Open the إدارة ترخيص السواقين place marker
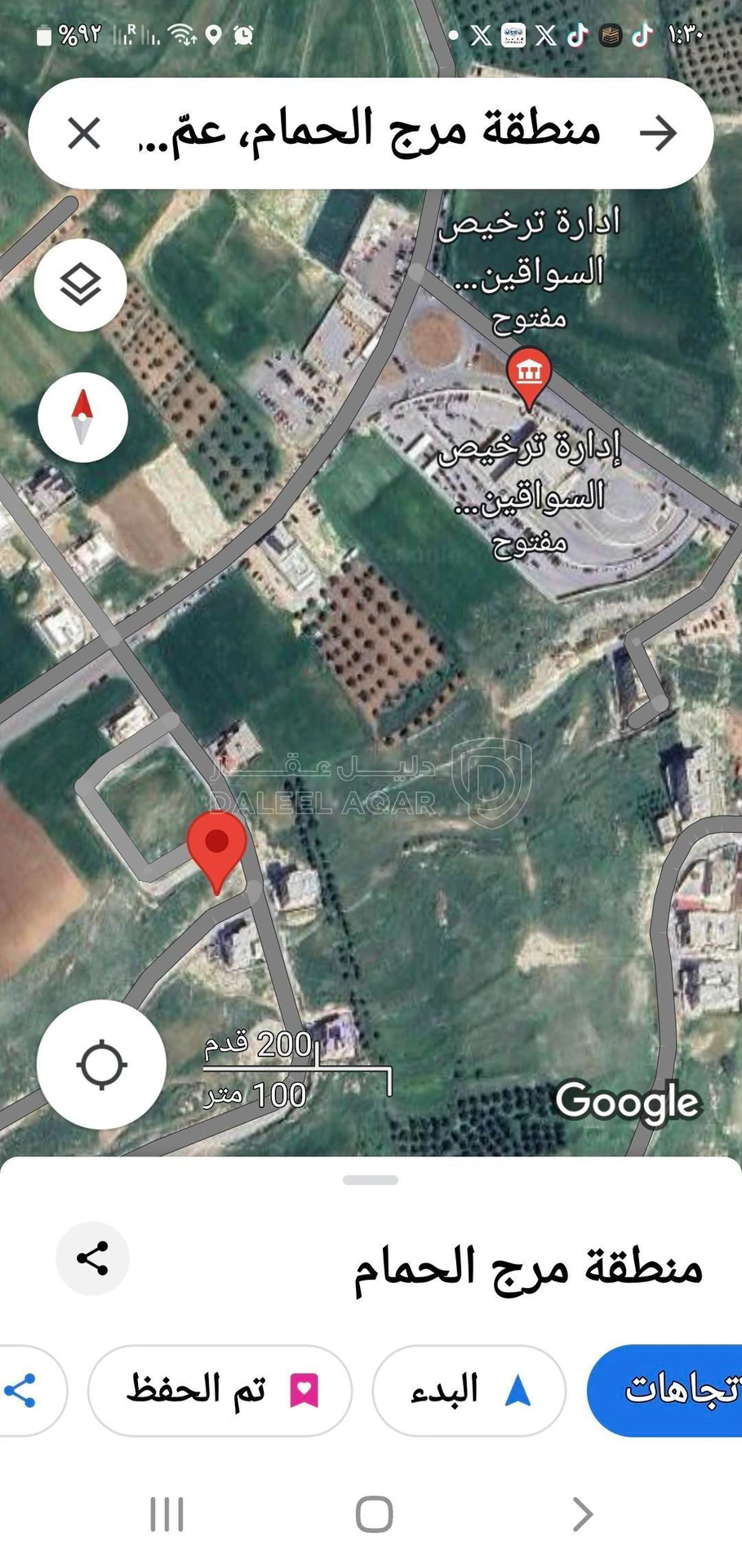The width and height of the screenshot is (742, 1568). 529,377
